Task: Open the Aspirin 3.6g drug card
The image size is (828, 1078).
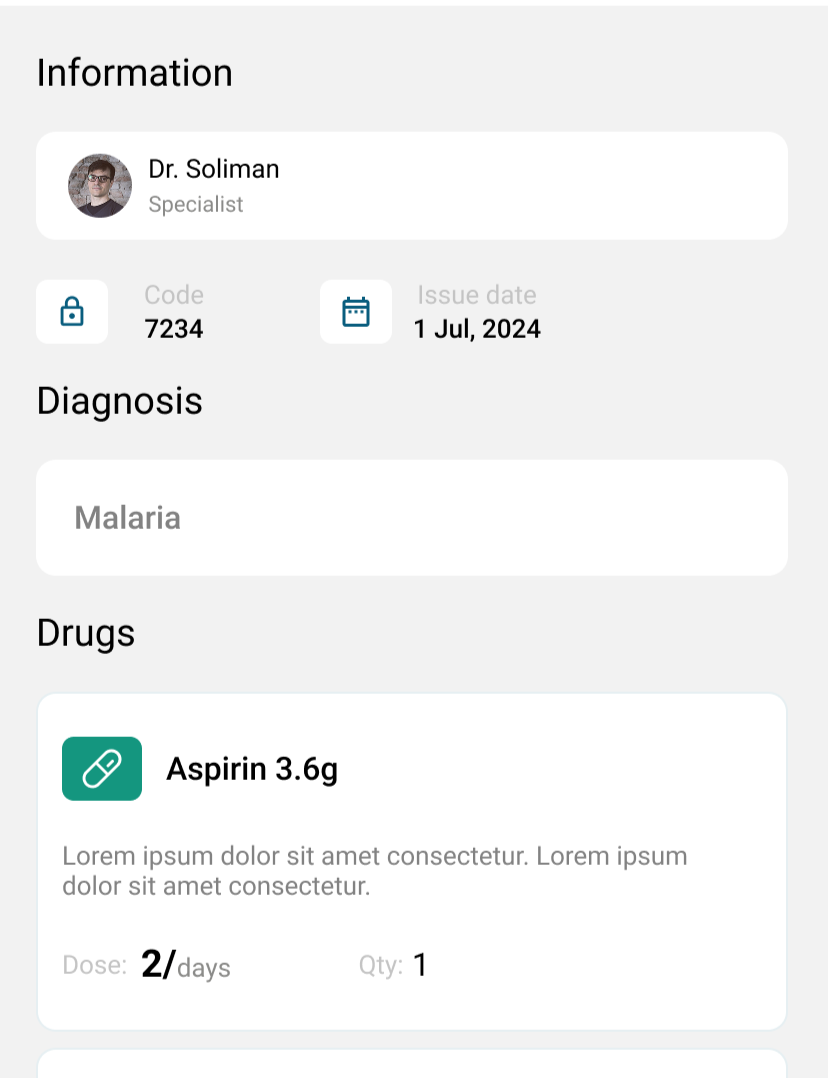Action: (x=411, y=860)
